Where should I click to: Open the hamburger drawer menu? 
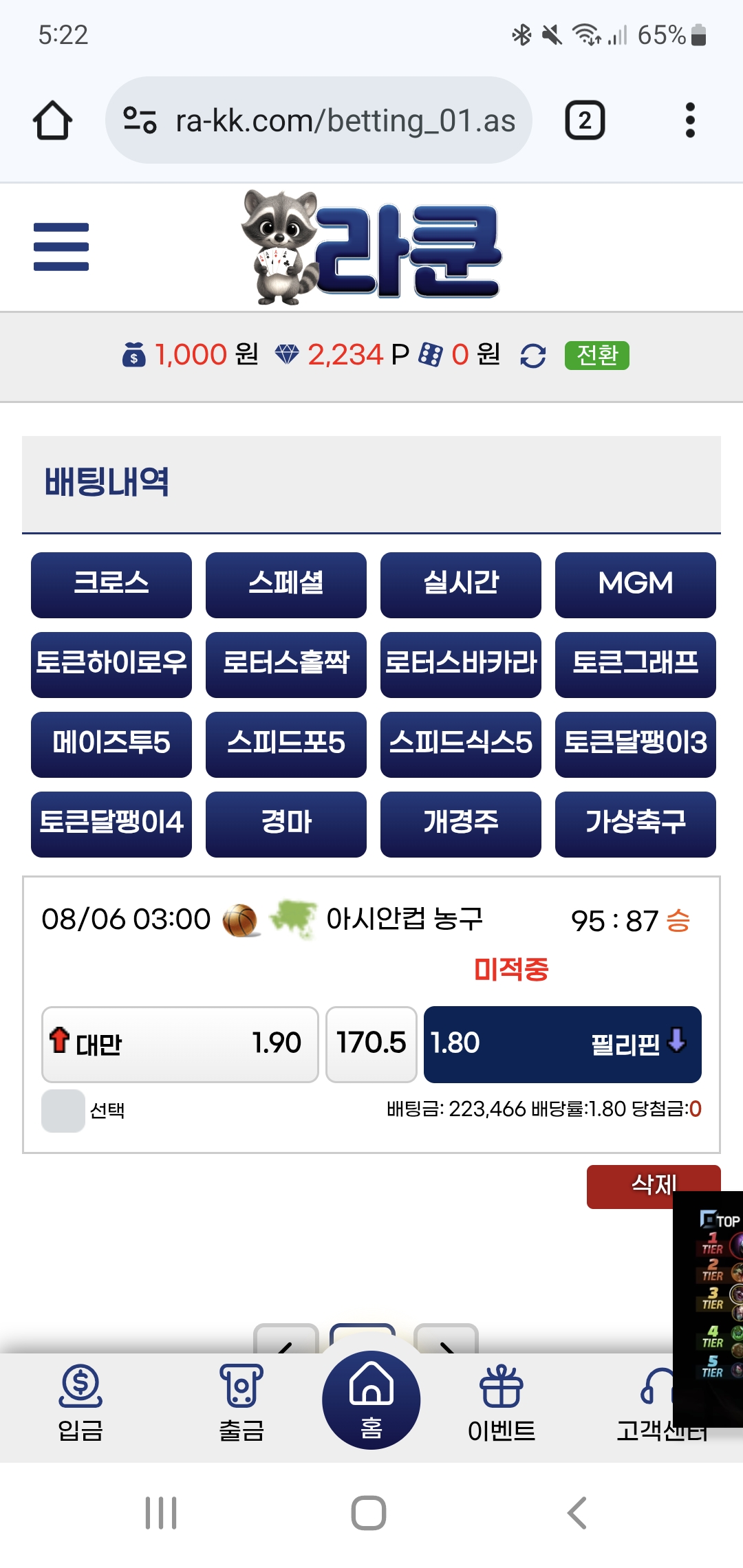tap(61, 247)
